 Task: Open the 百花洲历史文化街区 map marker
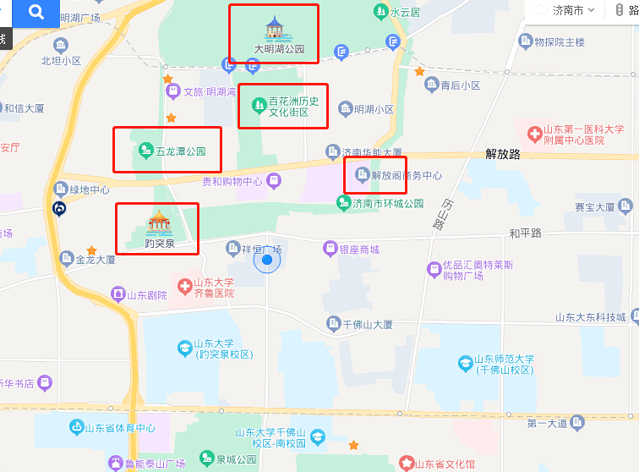tap(258, 102)
